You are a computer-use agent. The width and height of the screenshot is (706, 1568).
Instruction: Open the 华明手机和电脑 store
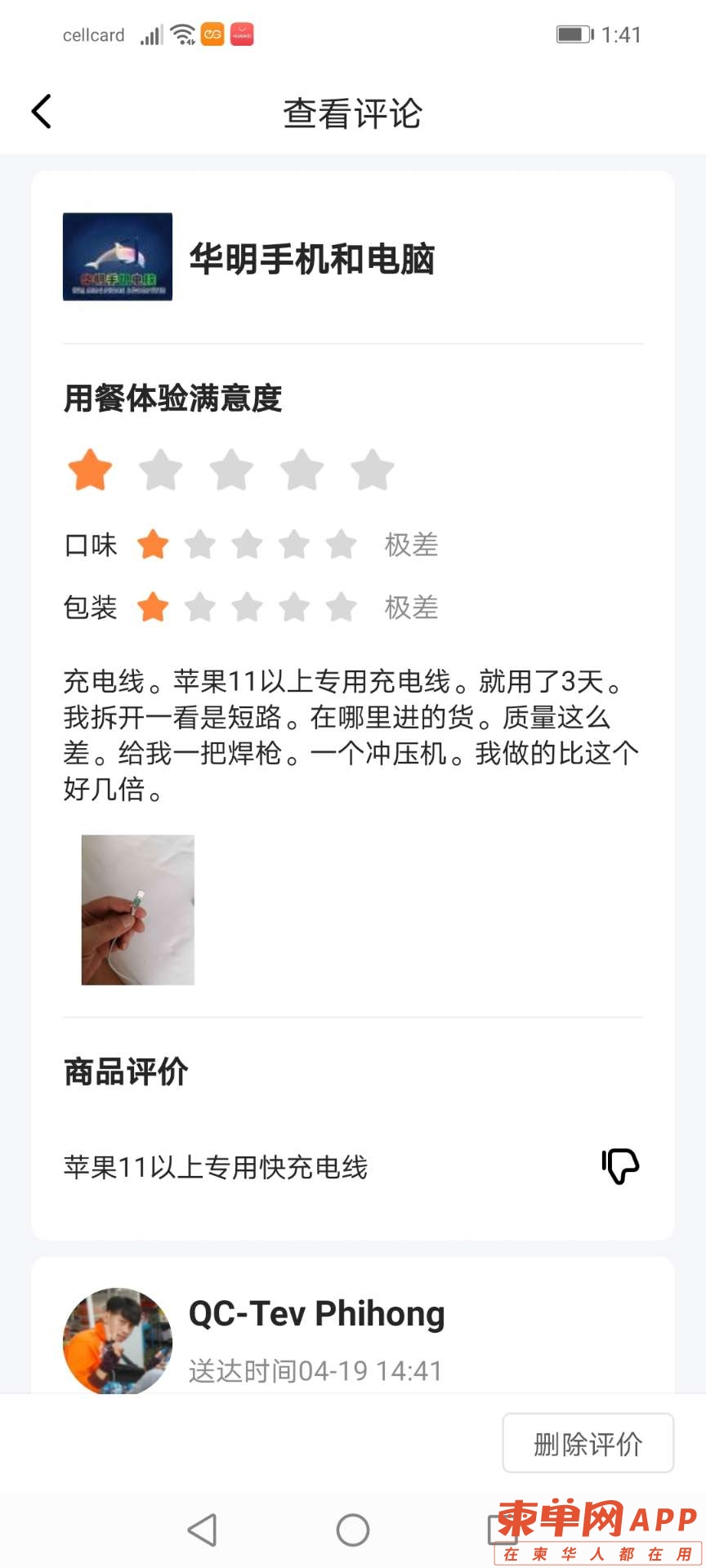point(311,258)
